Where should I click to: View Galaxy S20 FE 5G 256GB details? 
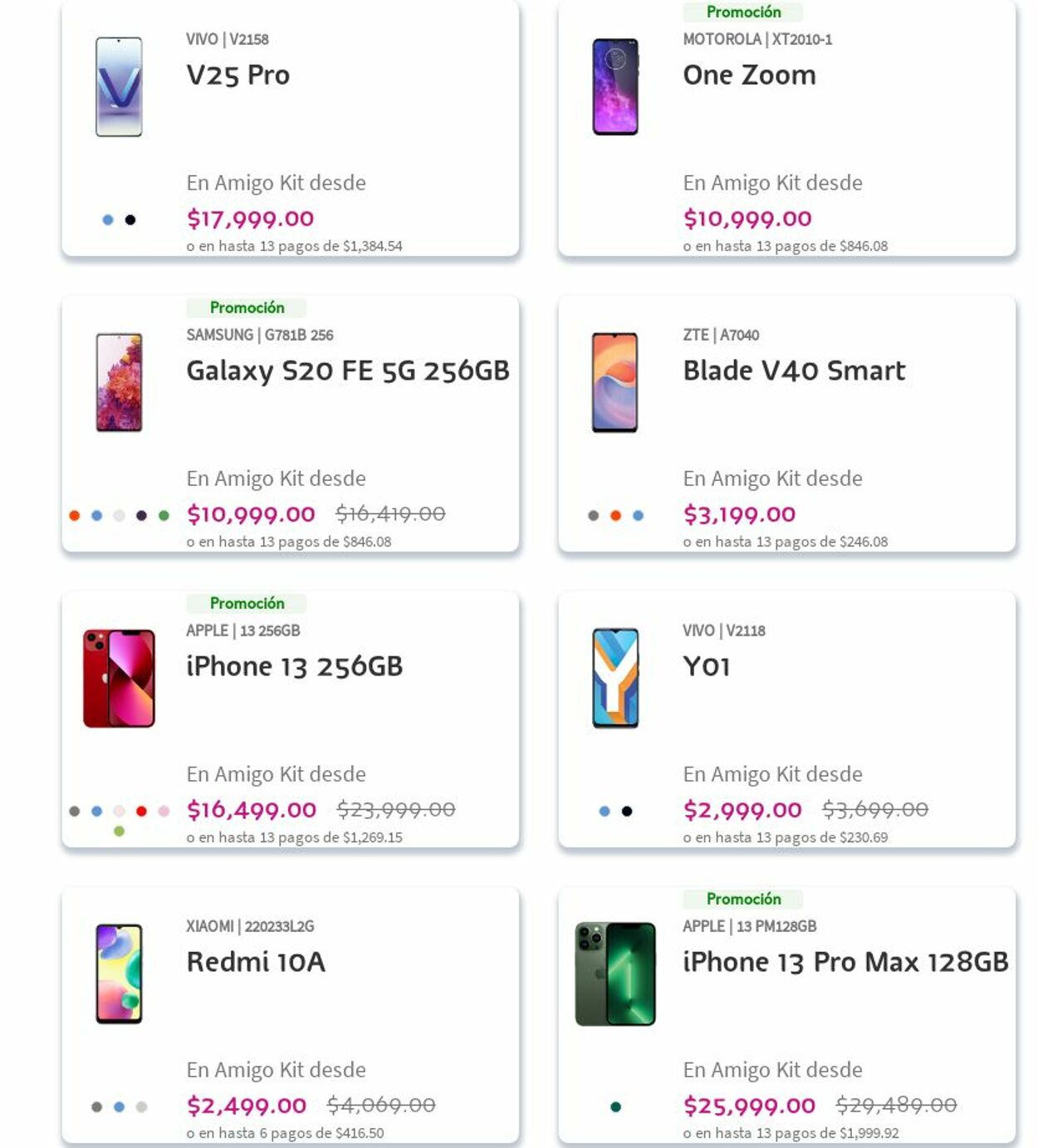tap(347, 370)
